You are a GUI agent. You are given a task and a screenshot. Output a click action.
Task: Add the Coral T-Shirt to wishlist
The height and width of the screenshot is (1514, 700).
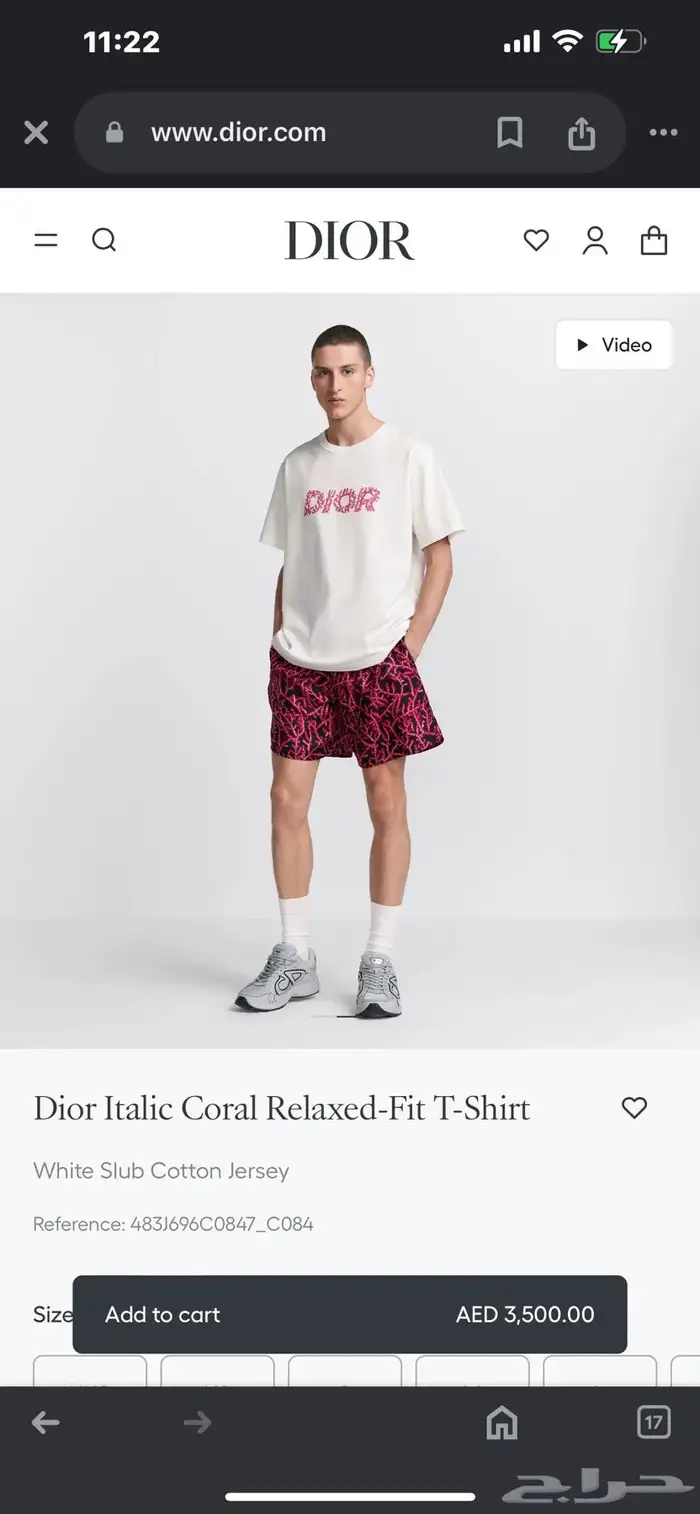[635, 1108]
